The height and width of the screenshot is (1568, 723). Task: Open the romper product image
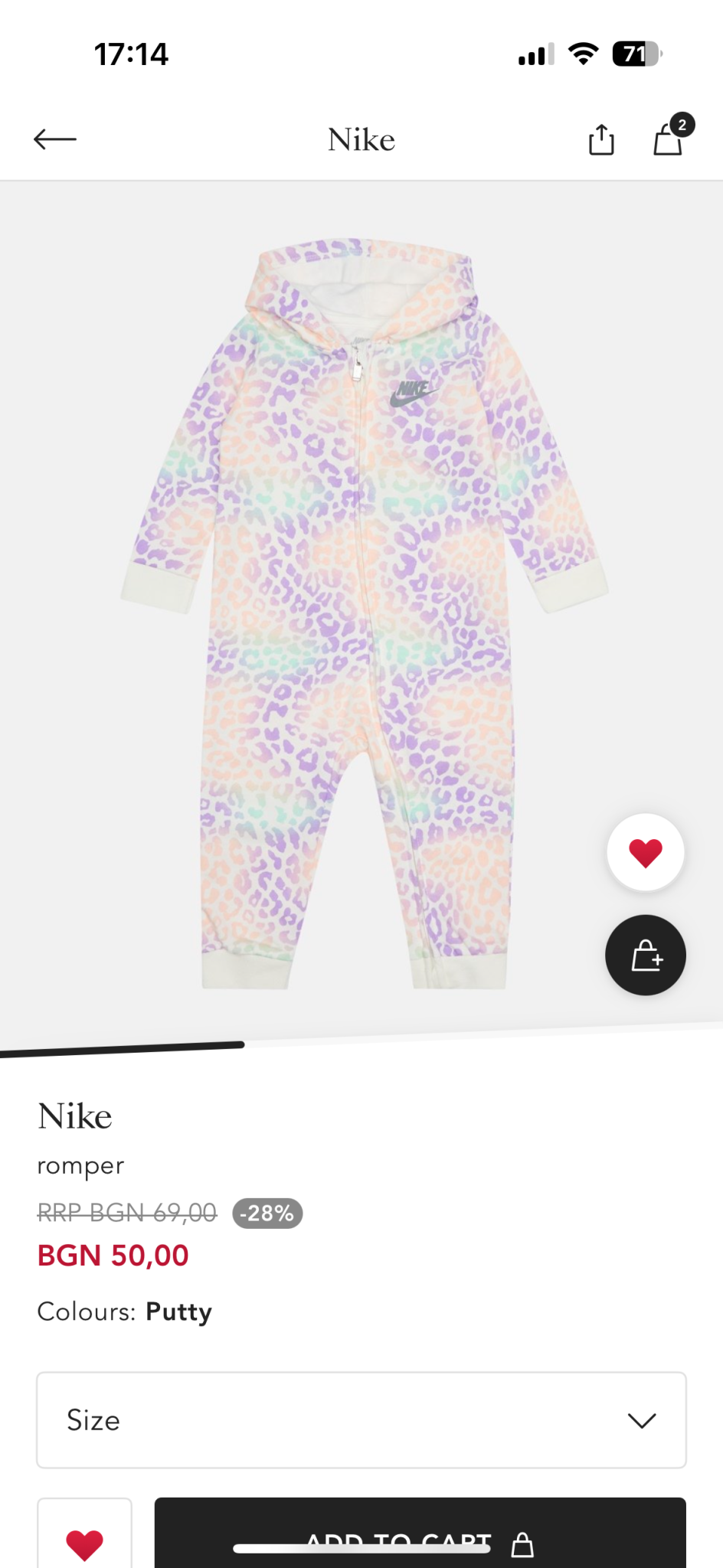coord(360,612)
